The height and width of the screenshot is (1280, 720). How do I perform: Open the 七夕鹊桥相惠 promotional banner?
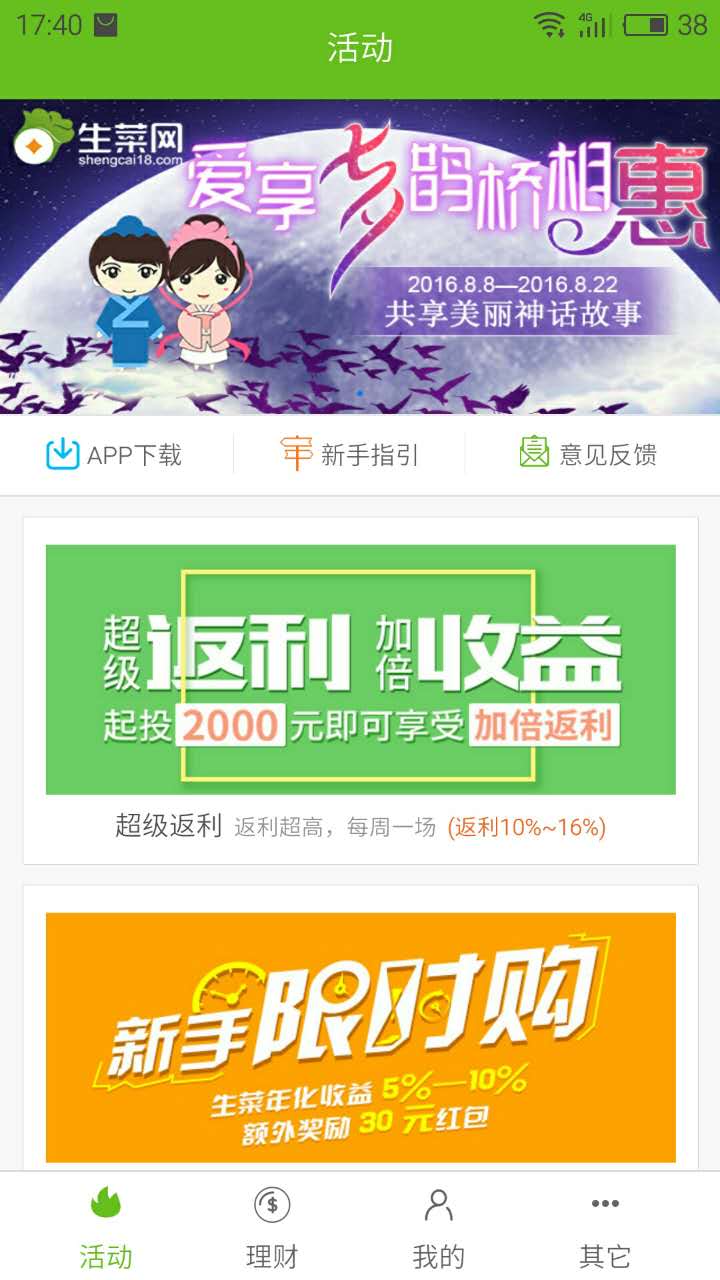click(360, 256)
